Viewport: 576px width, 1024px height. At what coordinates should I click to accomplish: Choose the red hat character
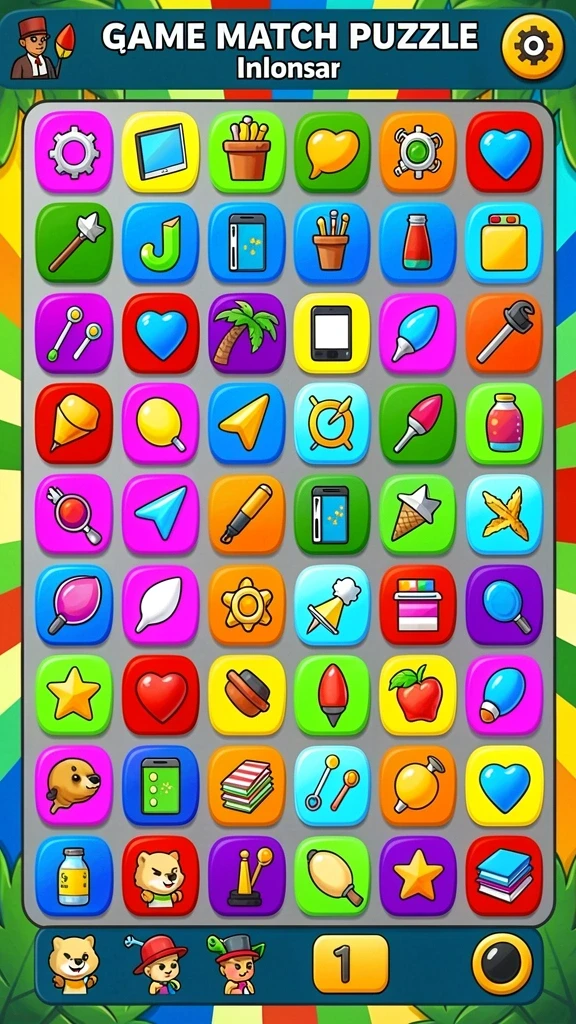tap(157, 964)
